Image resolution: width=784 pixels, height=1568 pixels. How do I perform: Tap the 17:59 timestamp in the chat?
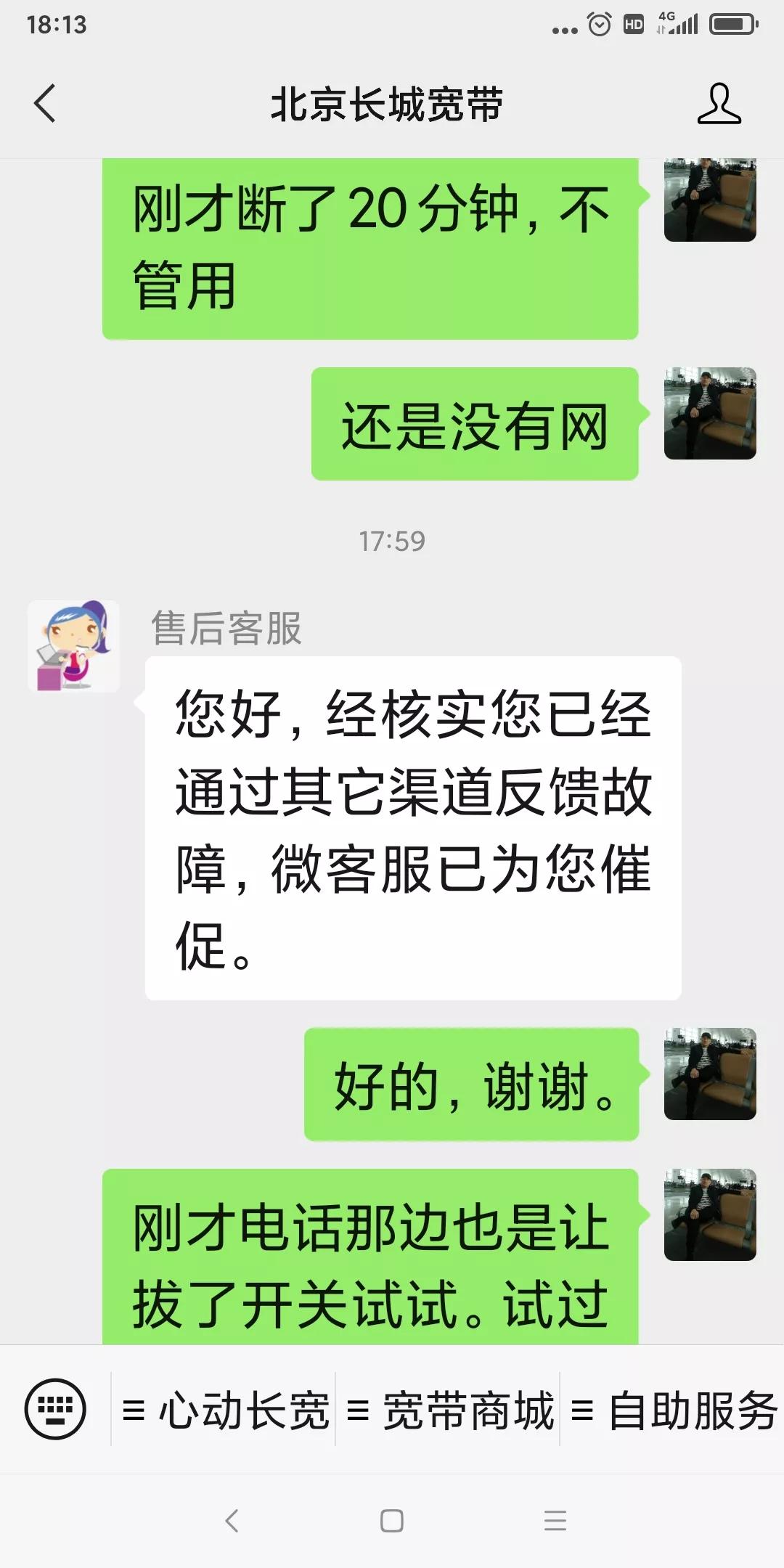click(x=392, y=541)
